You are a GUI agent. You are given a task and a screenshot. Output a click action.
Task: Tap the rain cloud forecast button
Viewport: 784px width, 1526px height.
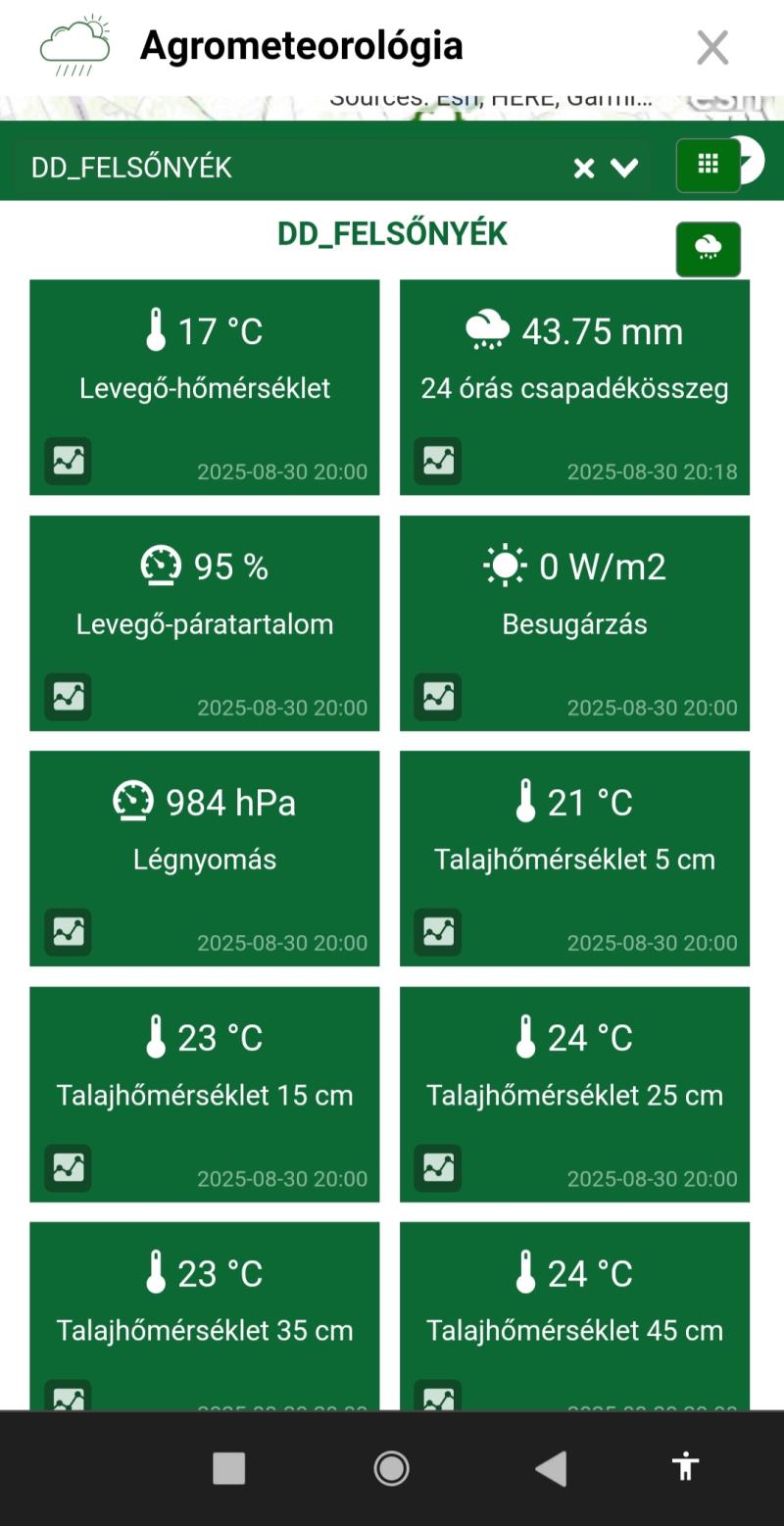pyautogui.click(x=708, y=249)
